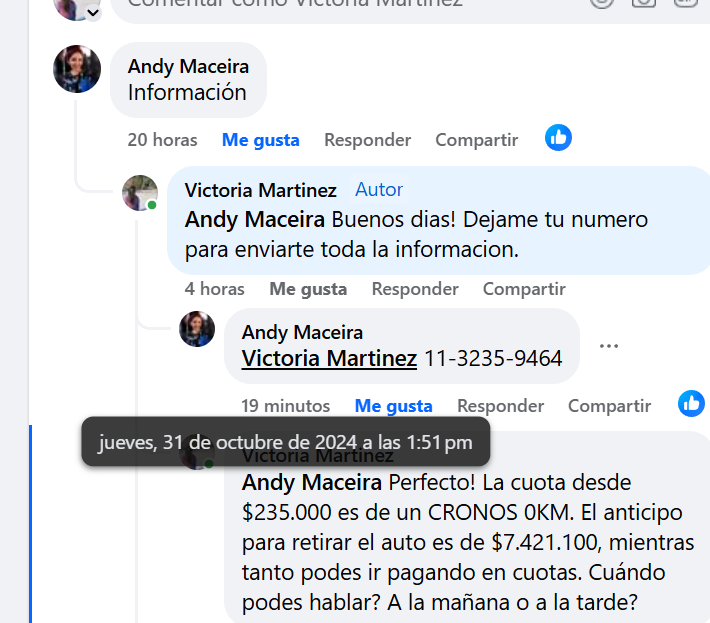Like Victoria Martinez's 'Buenos dias' reply

308,289
